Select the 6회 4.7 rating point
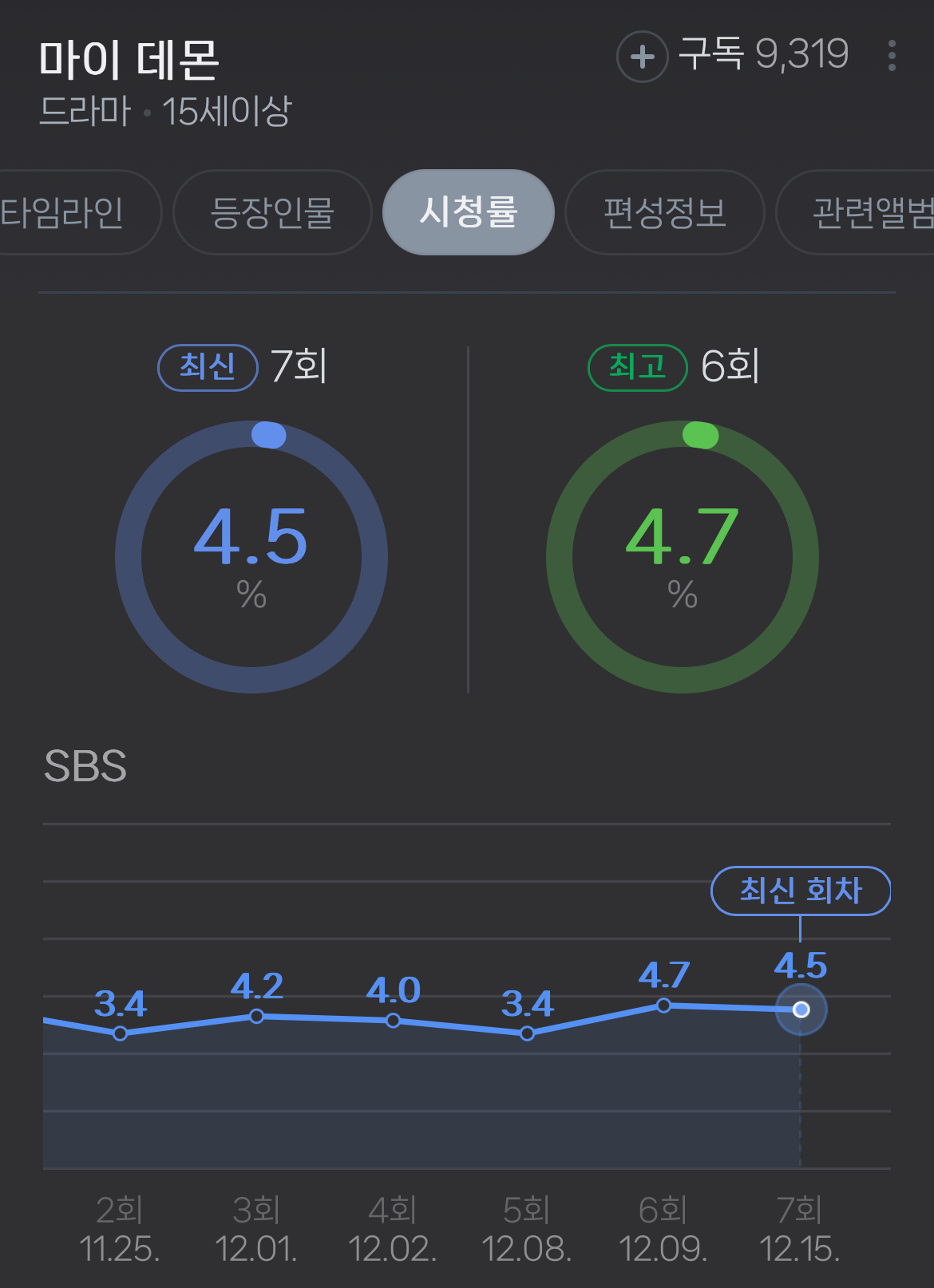Image resolution: width=934 pixels, height=1288 pixels. pos(663,1006)
